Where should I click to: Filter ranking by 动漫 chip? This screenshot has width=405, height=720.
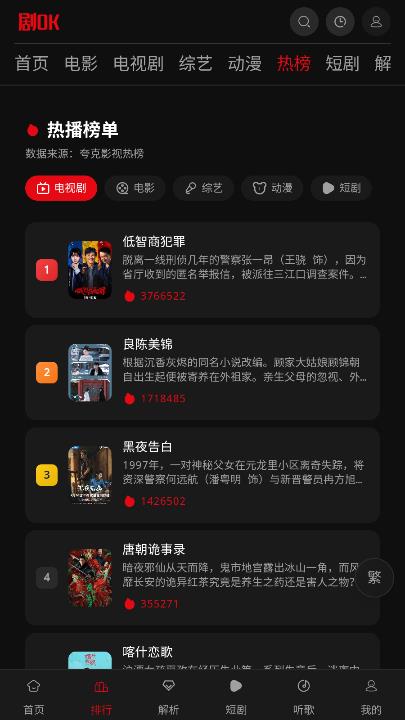pos(272,188)
